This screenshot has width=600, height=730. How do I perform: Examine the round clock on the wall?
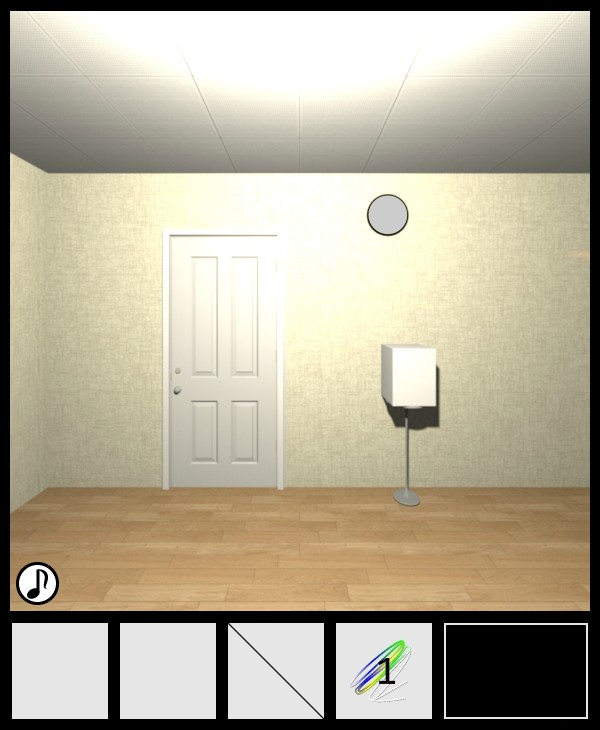(388, 215)
